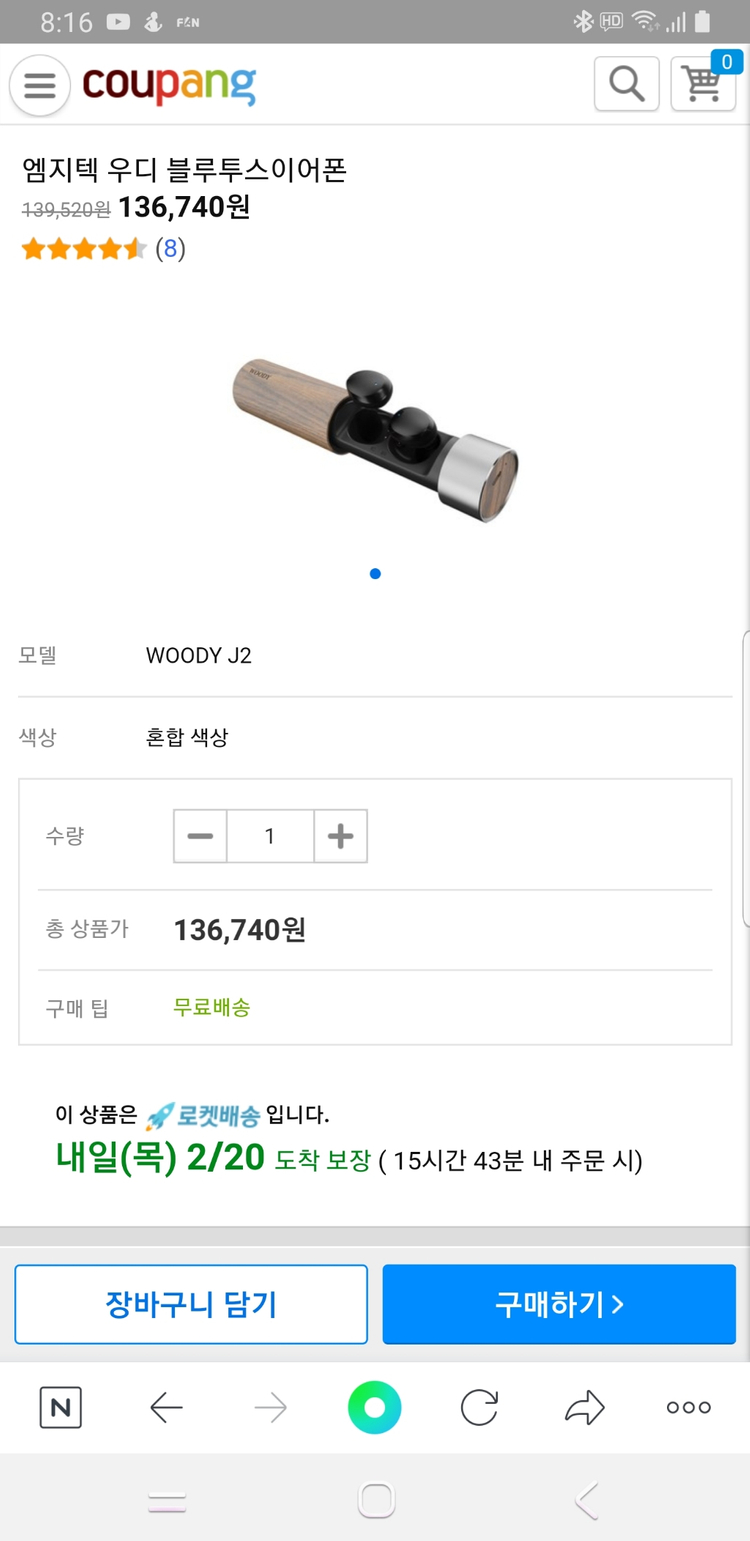Tap the quantity input field showing 1
This screenshot has width=750, height=1541.
[x=270, y=836]
